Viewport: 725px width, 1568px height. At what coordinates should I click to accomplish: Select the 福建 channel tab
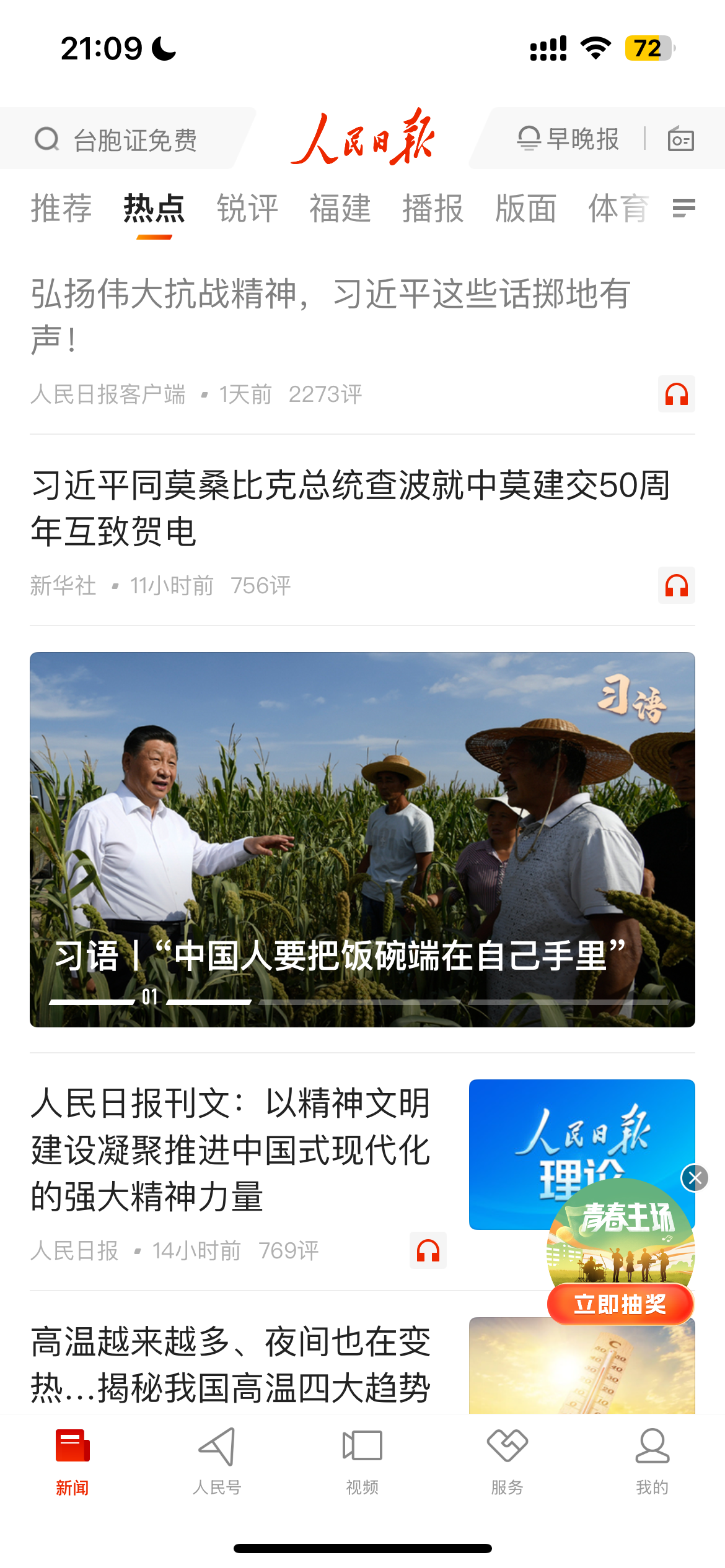(340, 209)
